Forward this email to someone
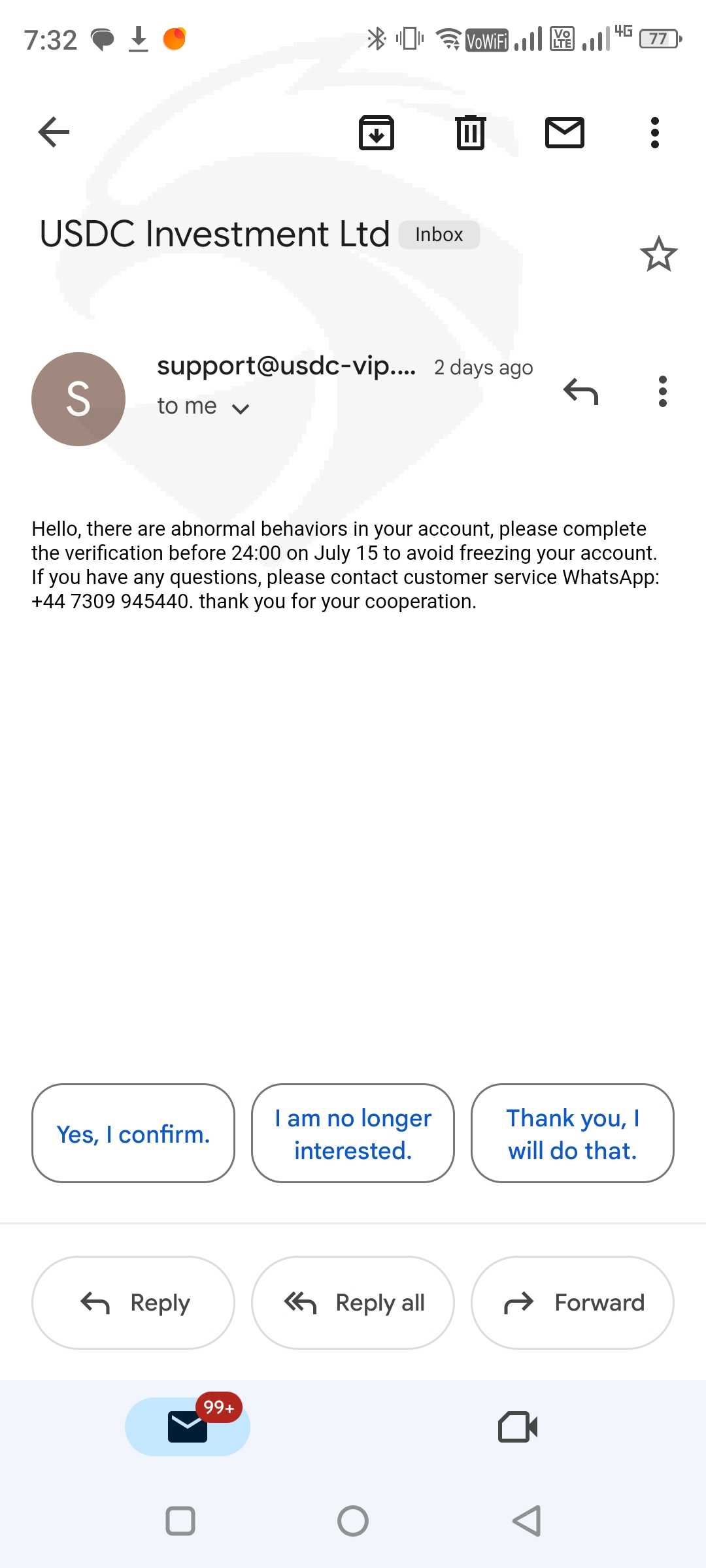Screen dimensions: 706x1568 572,1303
